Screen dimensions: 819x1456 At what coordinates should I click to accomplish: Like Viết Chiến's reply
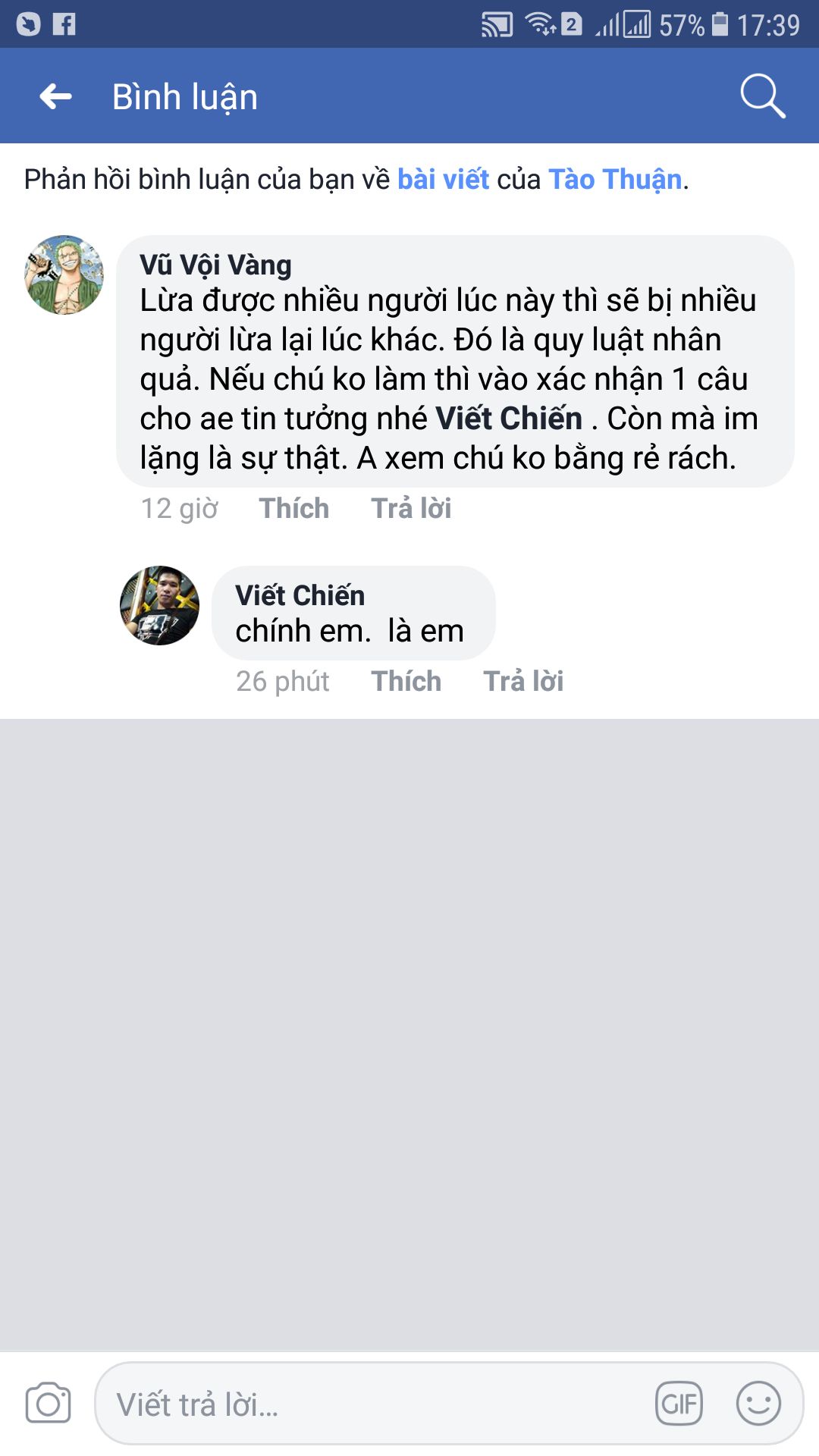coord(406,681)
